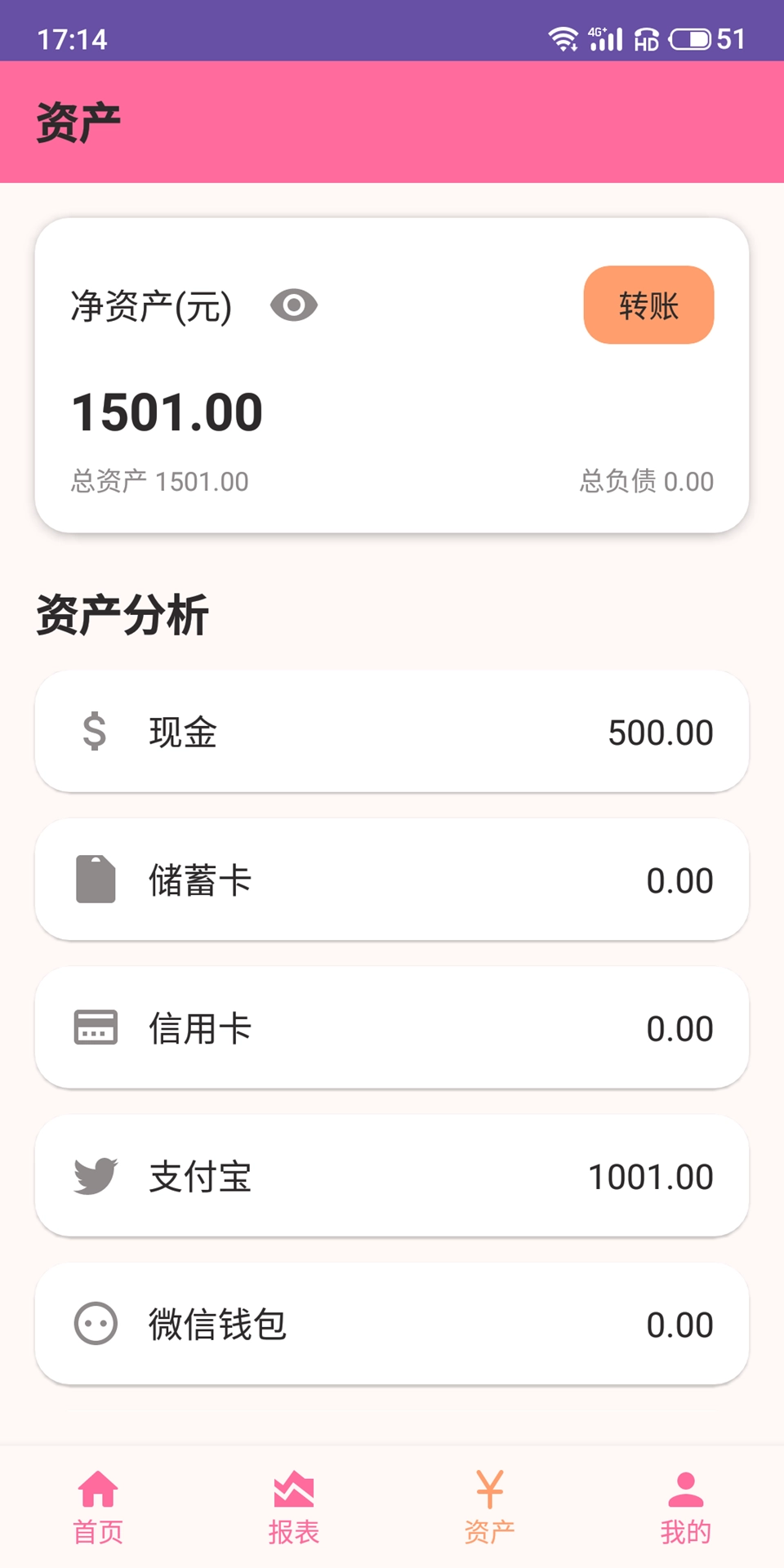This screenshot has height=1568, width=784.
Task: Click the dollar icon next to 现金
Action: (x=96, y=732)
